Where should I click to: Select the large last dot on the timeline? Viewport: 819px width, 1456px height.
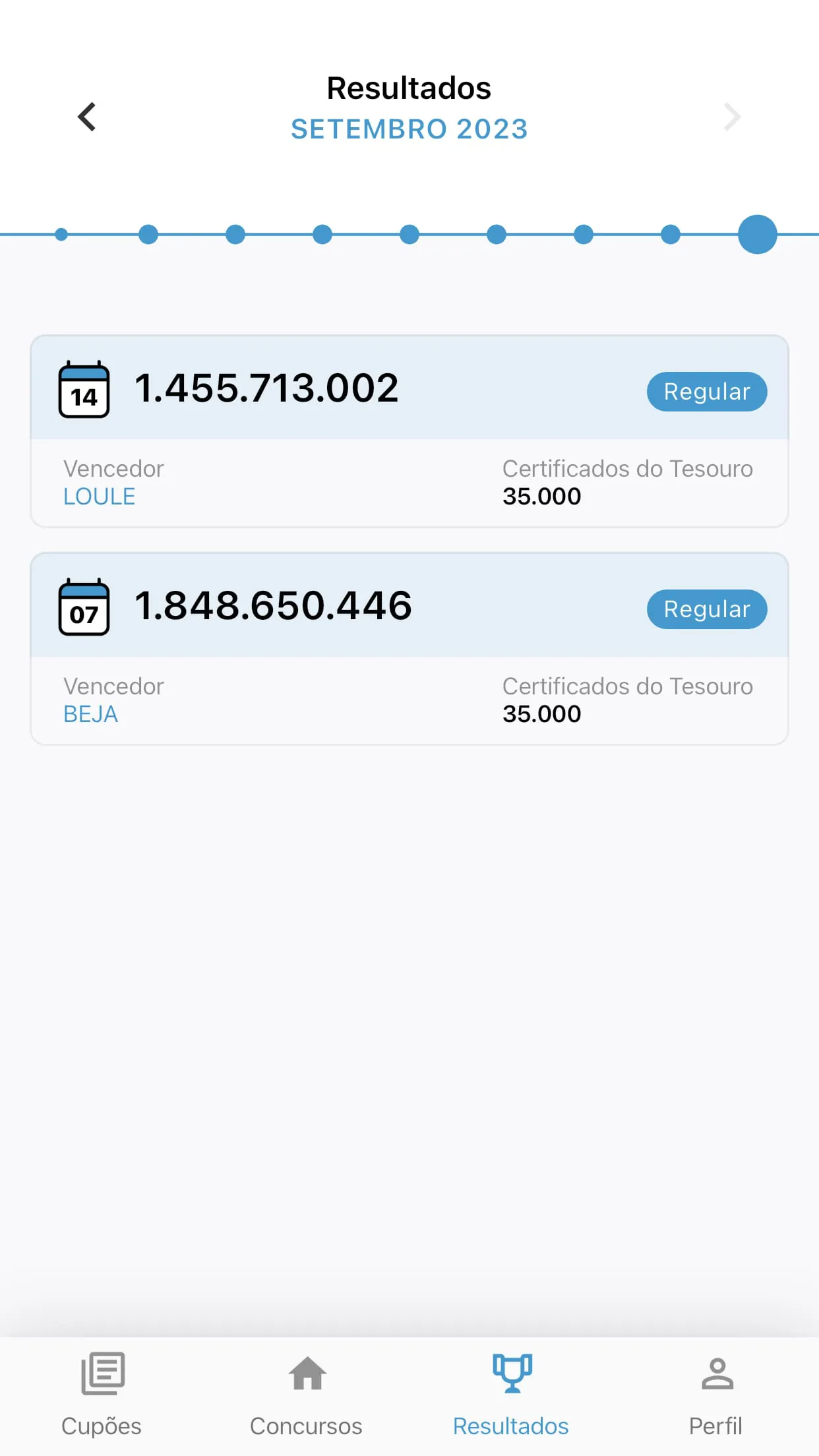pyautogui.click(x=757, y=234)
